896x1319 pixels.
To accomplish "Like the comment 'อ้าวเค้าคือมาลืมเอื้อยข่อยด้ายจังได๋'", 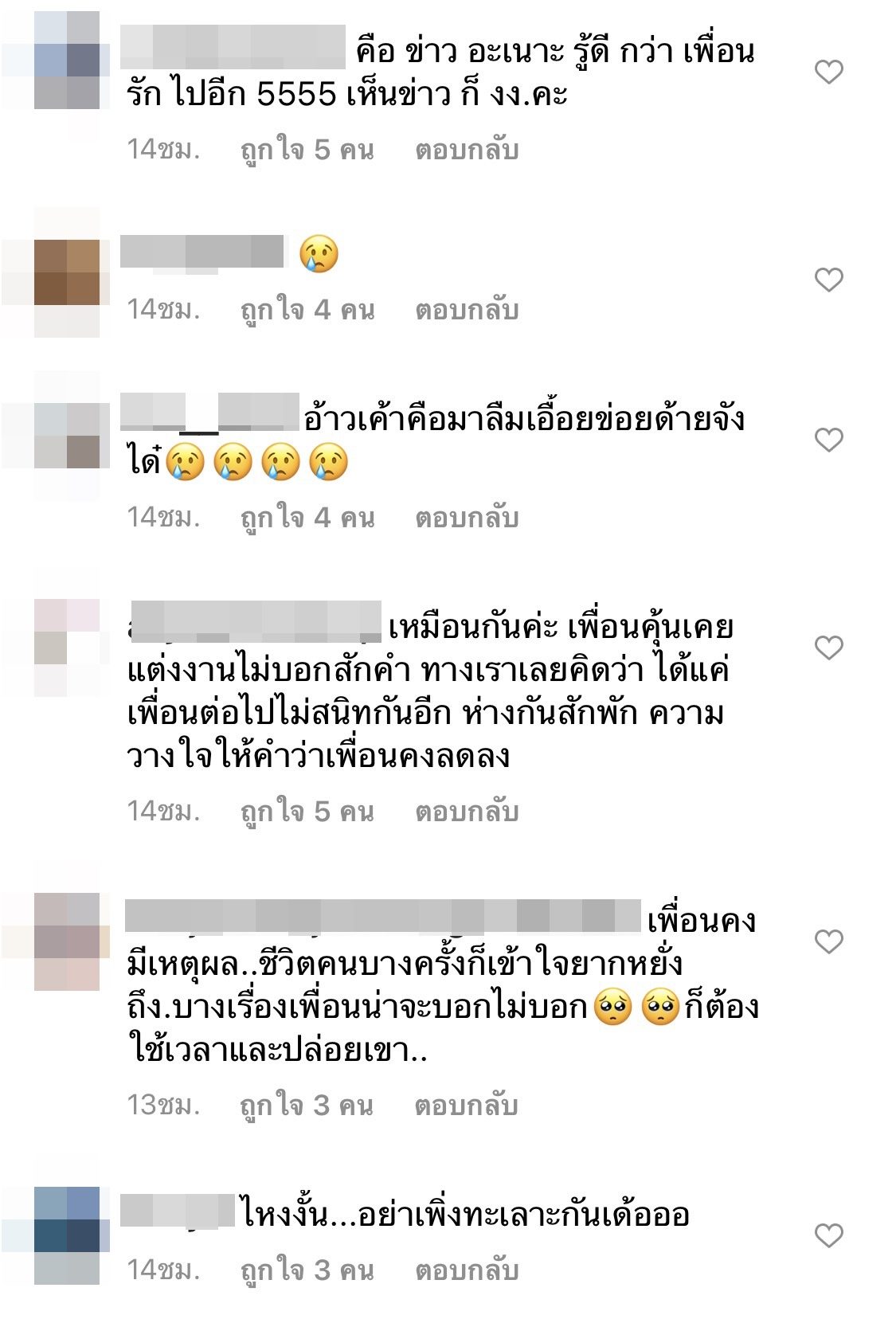I will tap(828, 440).
